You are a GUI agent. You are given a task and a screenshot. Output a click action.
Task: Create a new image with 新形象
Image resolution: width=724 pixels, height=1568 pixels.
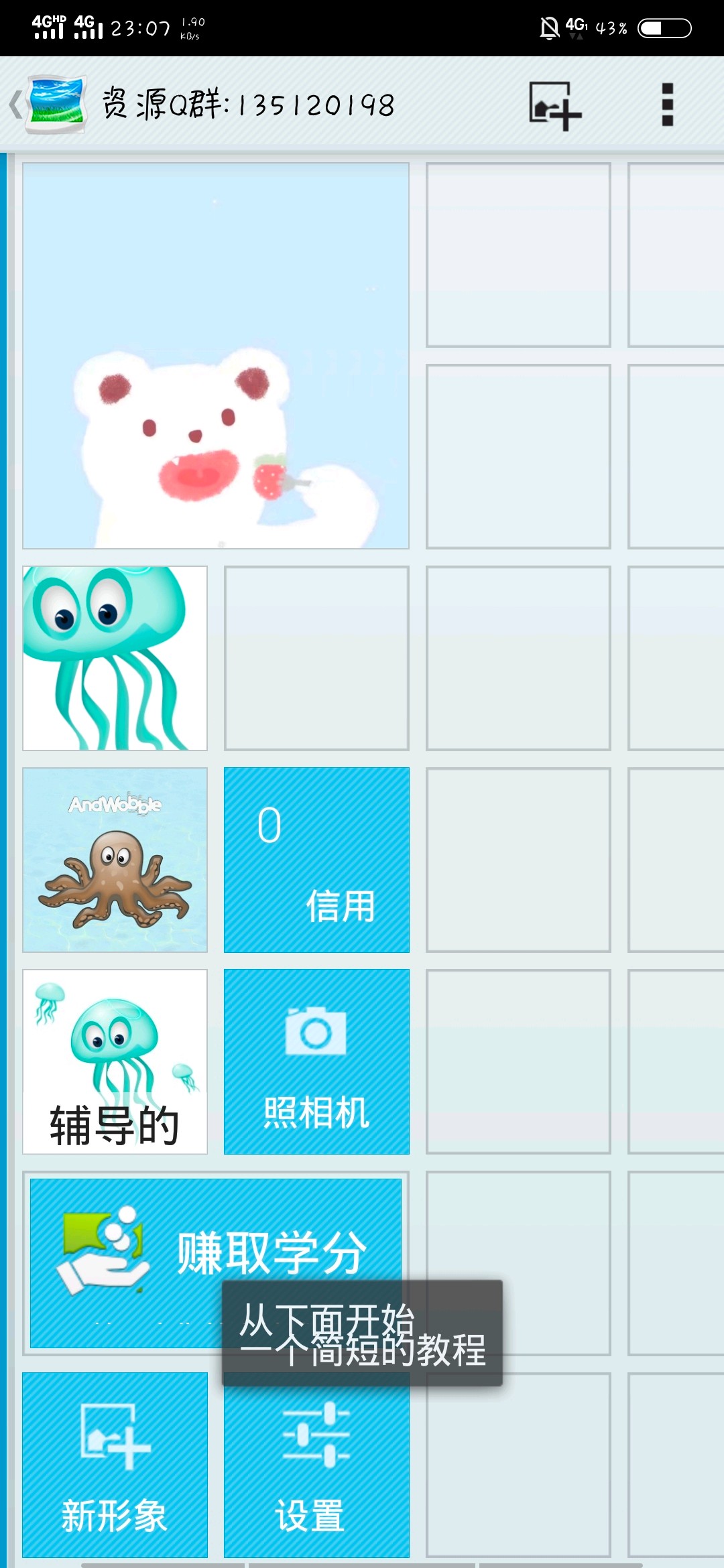[x=115, y=1465]
